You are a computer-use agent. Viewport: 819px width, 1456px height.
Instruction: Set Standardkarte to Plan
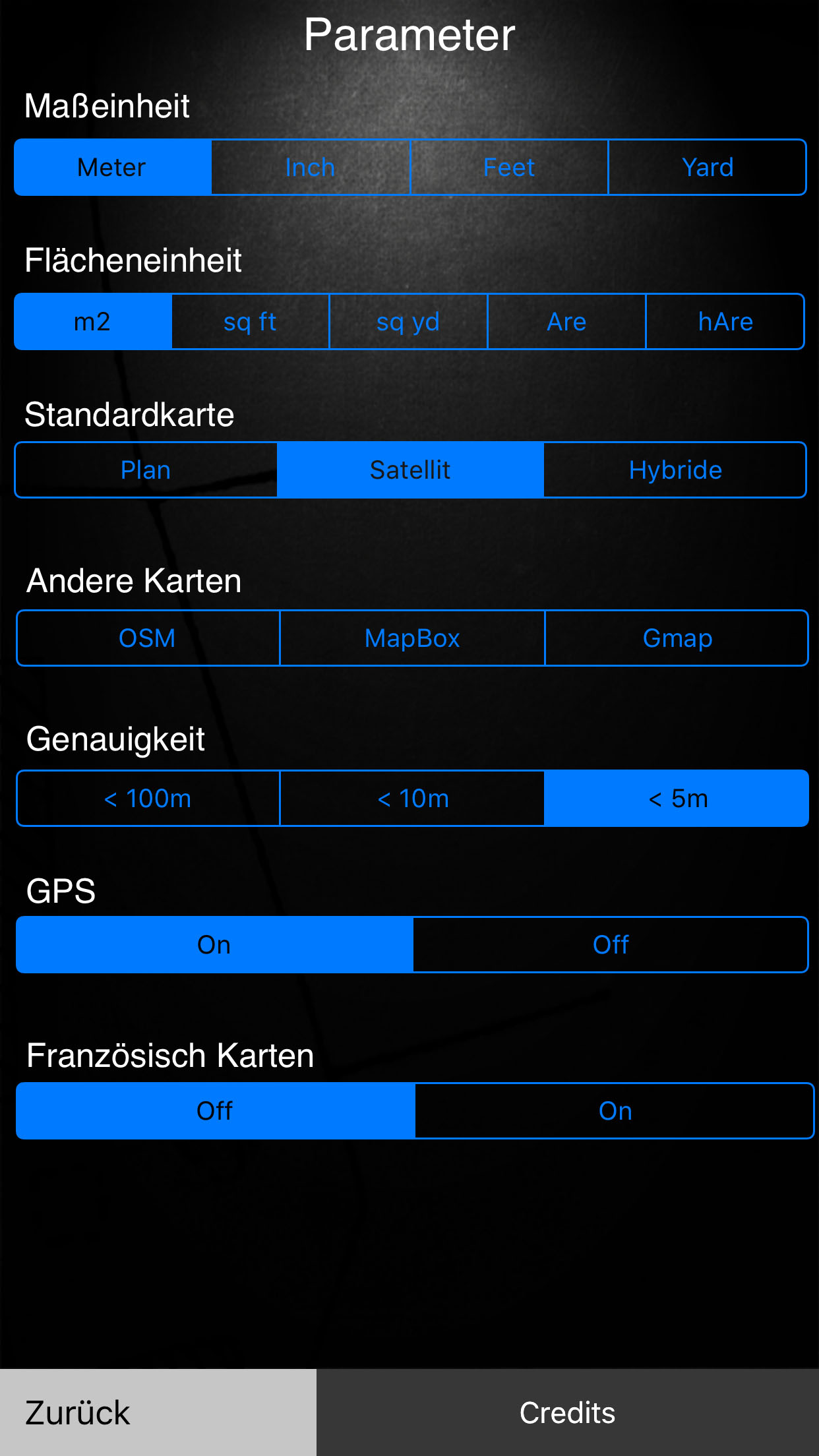[146, 470]
